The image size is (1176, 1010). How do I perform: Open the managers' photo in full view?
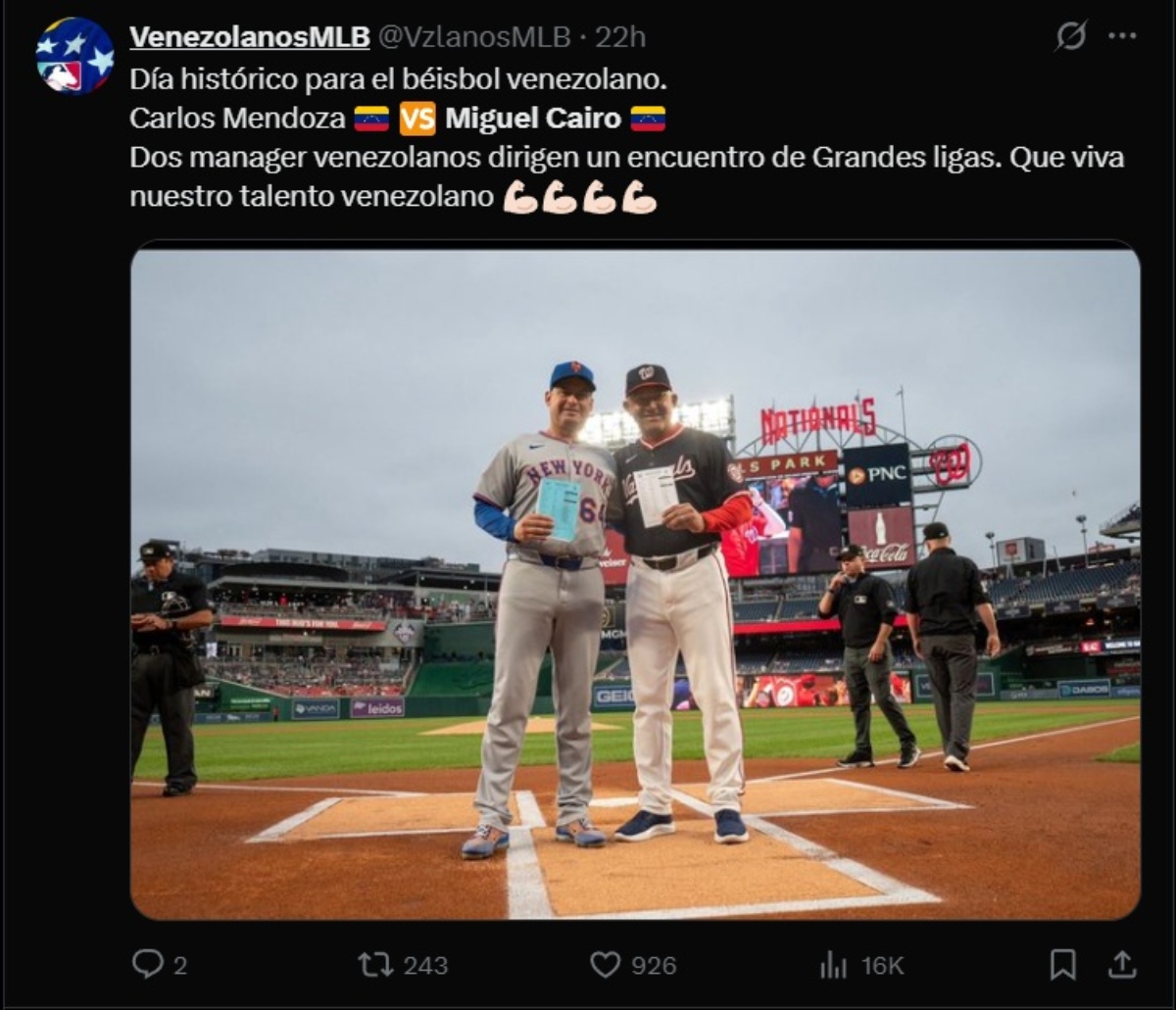pyautogui.click(x=635, y=584)
